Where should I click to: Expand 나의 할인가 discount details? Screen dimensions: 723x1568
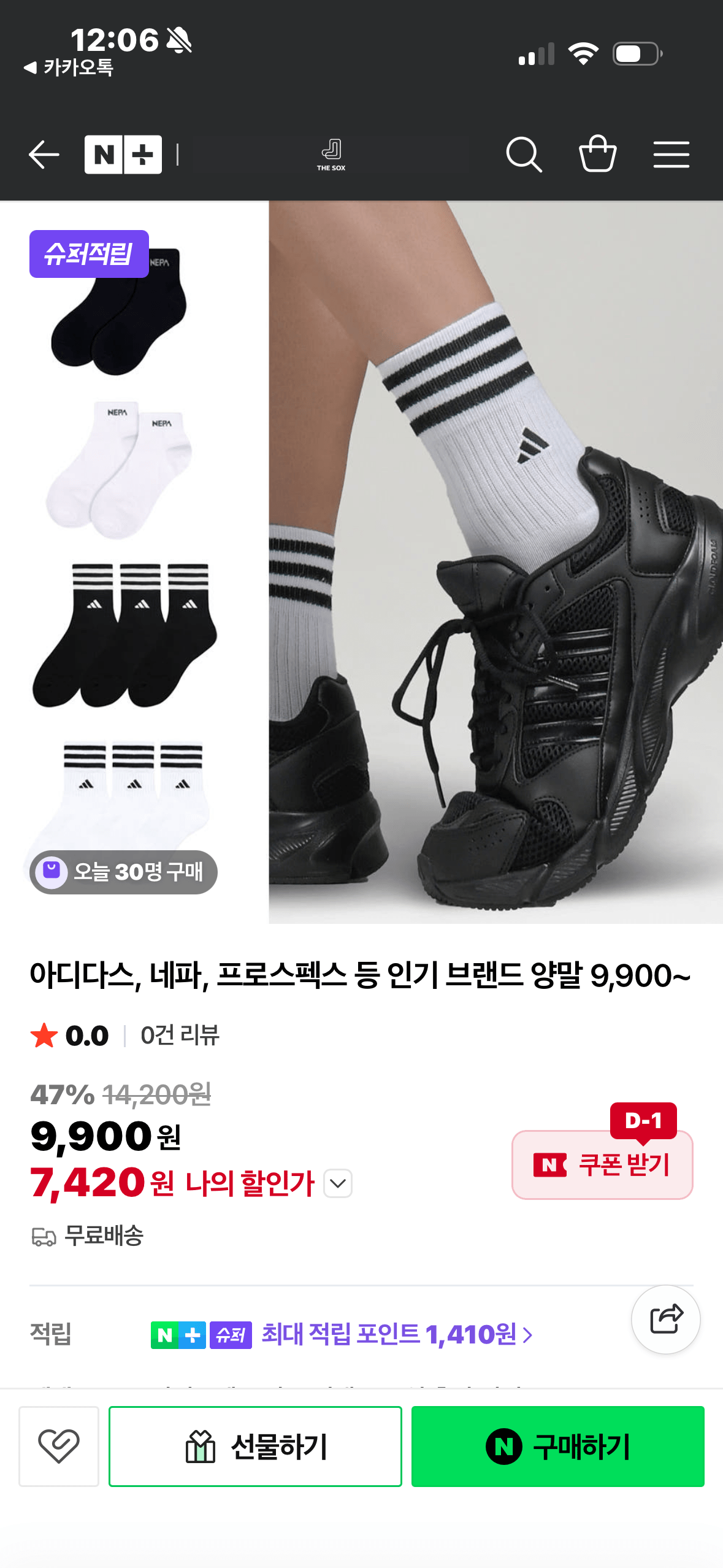coord(336,1185)
